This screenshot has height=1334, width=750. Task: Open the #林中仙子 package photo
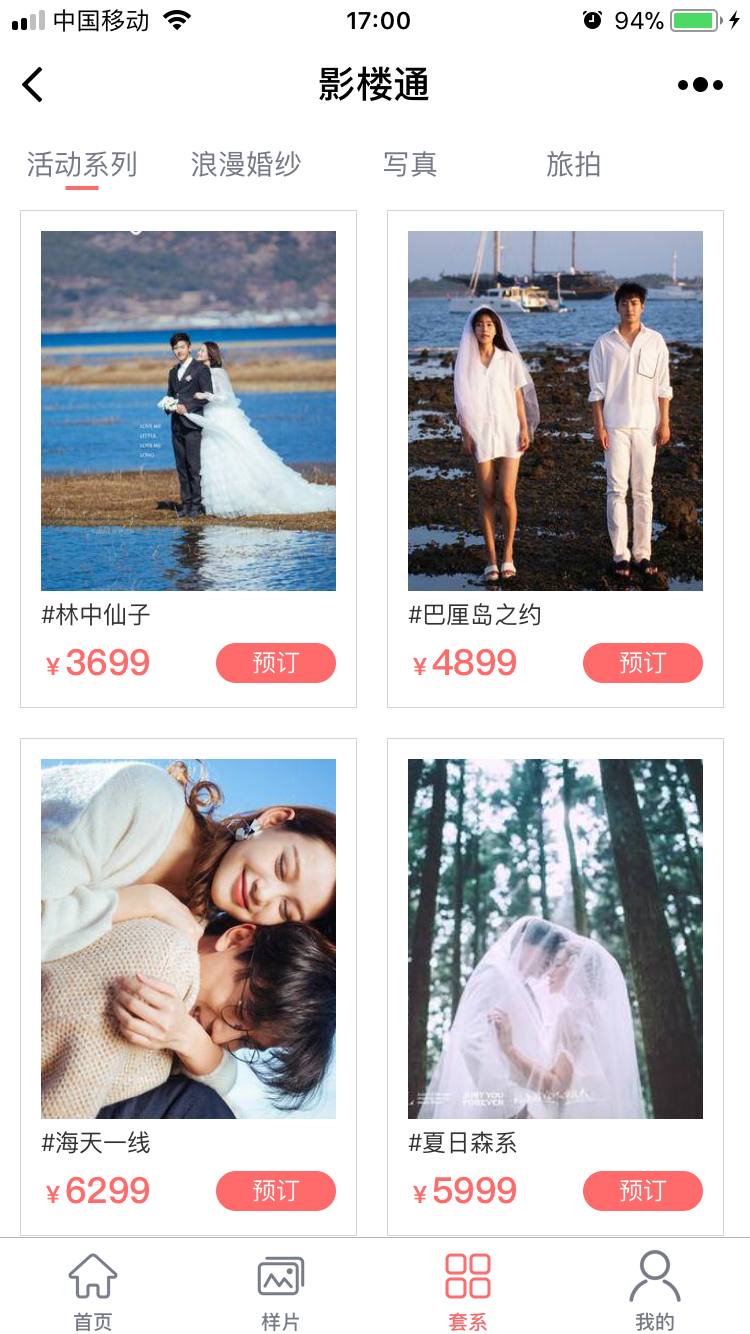pos(188,410)
